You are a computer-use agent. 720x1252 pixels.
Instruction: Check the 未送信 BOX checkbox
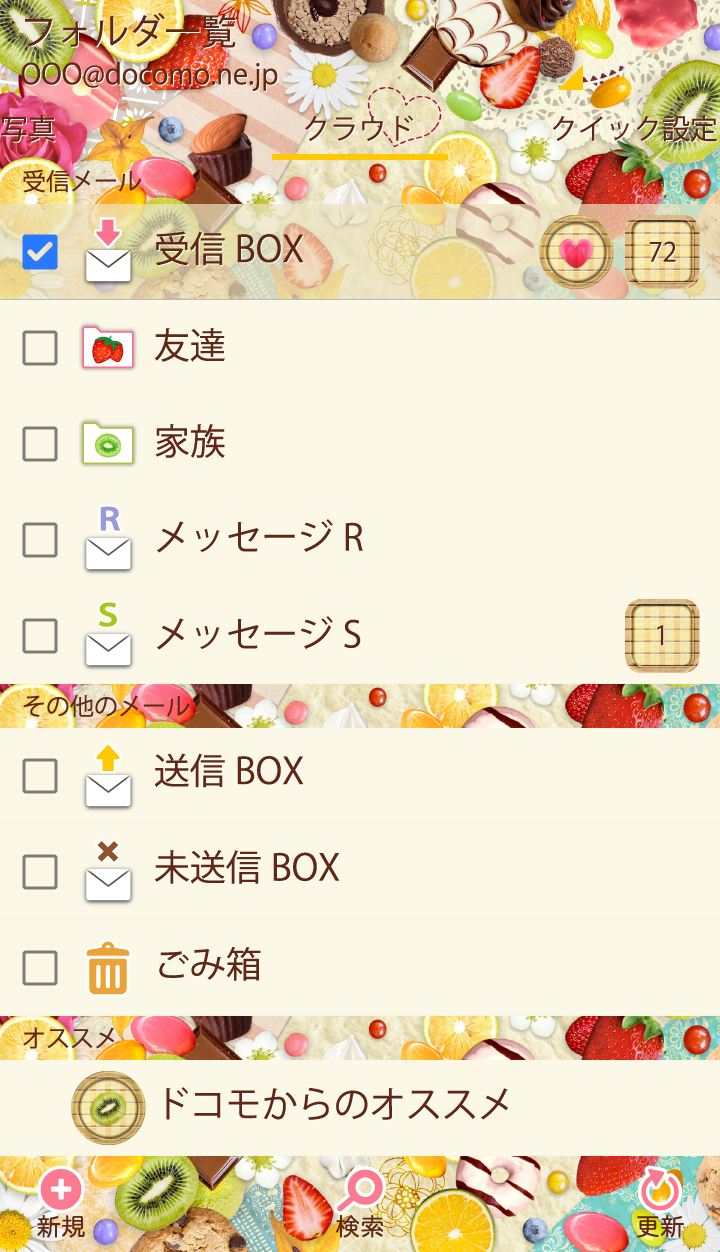(x=40, y=872)
